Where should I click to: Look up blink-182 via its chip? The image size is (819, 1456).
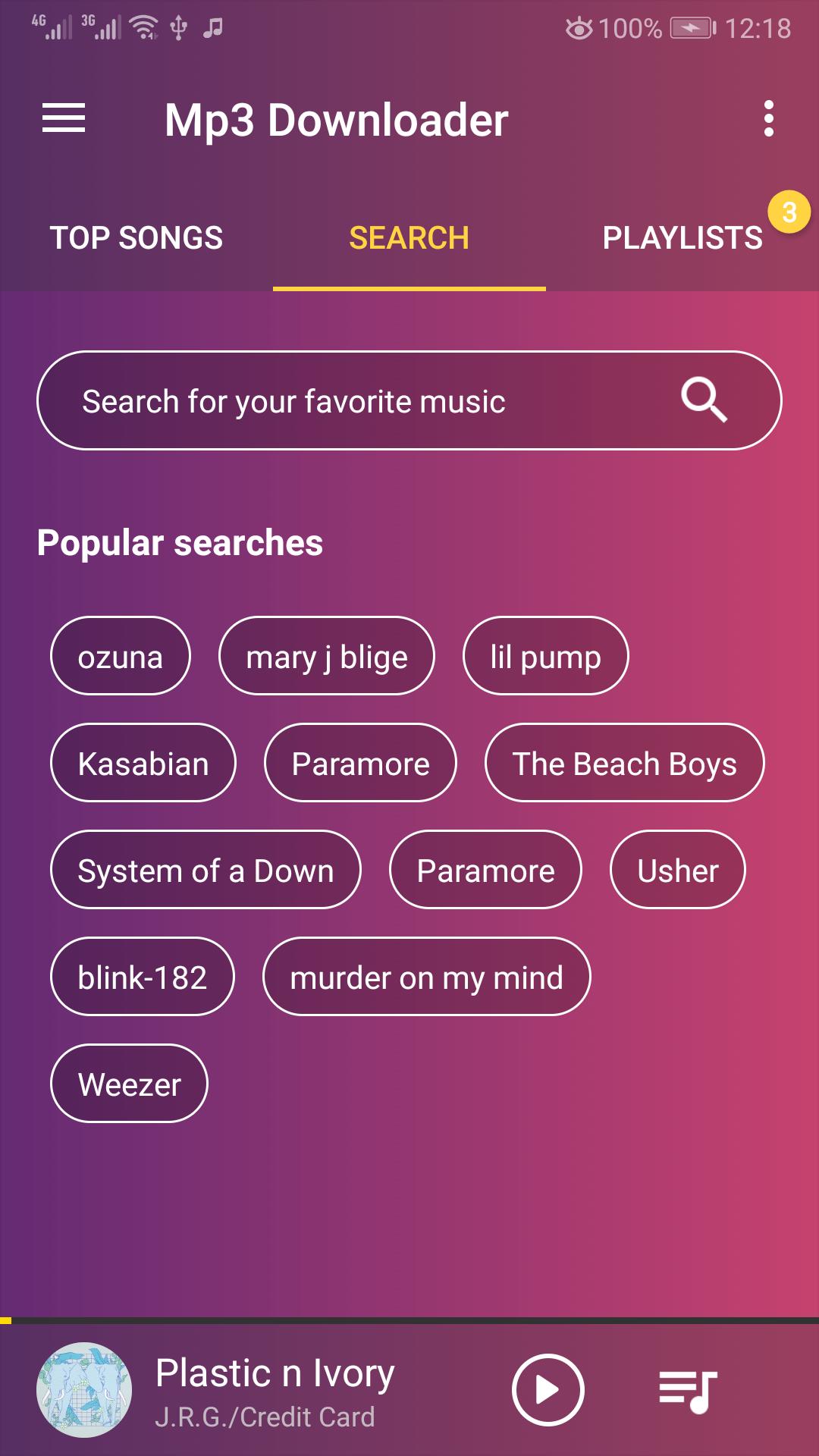coord(143,977)
